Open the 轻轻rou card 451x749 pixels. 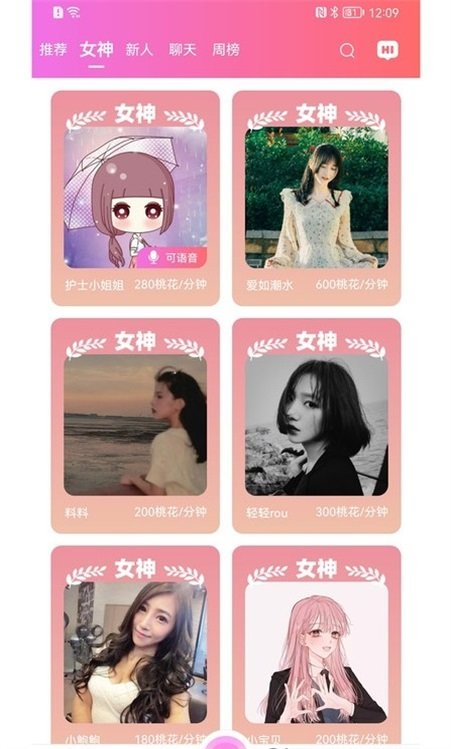316,426
